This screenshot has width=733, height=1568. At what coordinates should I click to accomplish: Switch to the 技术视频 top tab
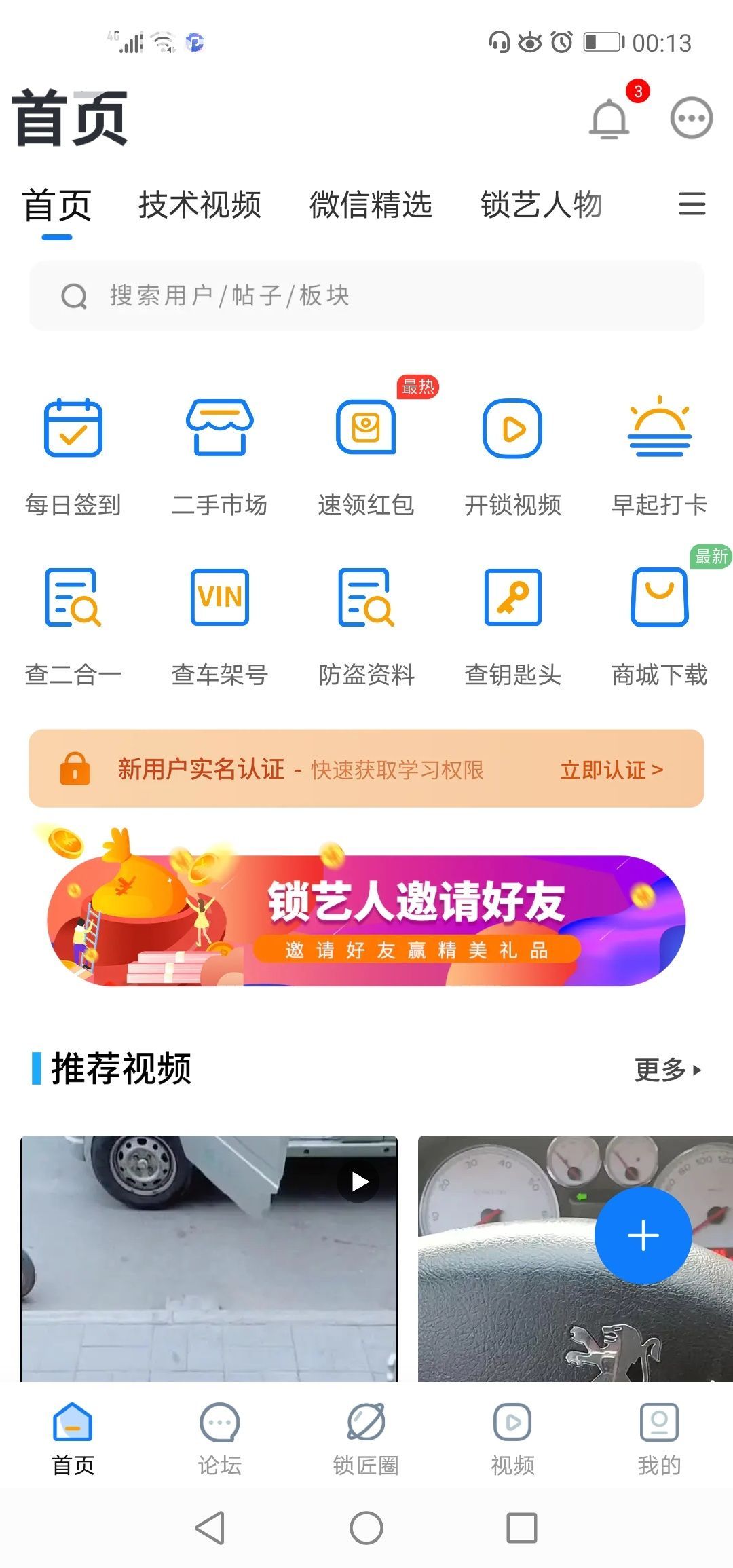click(x=200, y=205)
